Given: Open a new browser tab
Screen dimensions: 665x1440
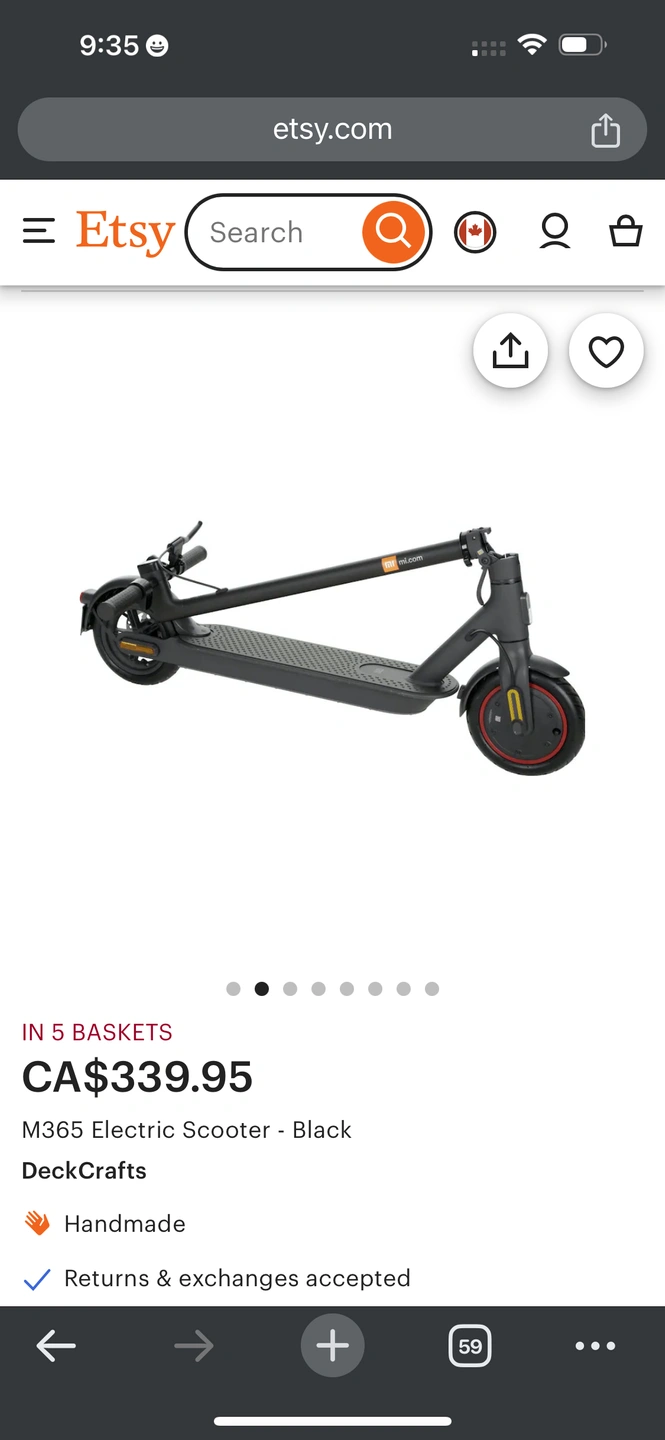Looking at the screenshot, I should (x=332, y=1346).
